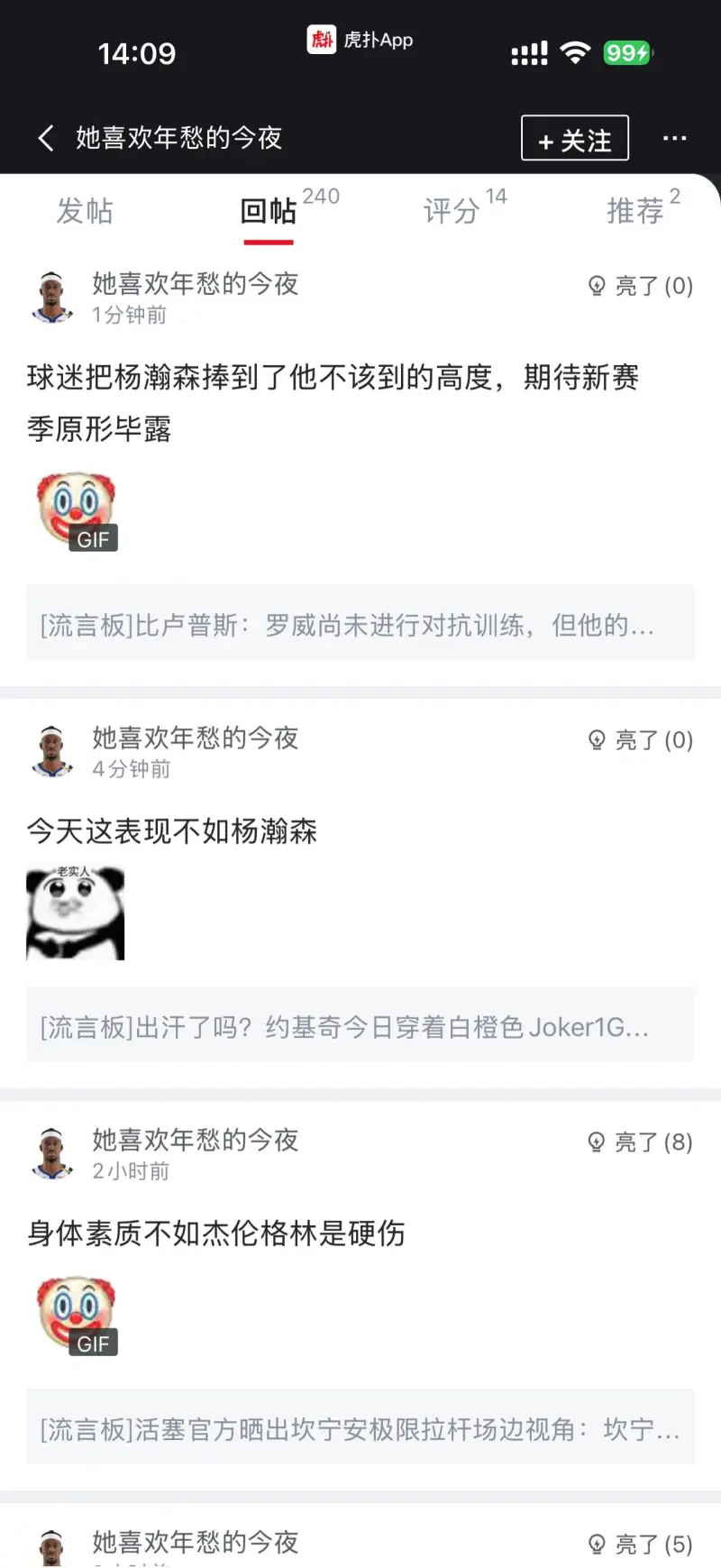Switch to the 发帖 tab
Screen dimensions: 721x1568
click(85, 211)
